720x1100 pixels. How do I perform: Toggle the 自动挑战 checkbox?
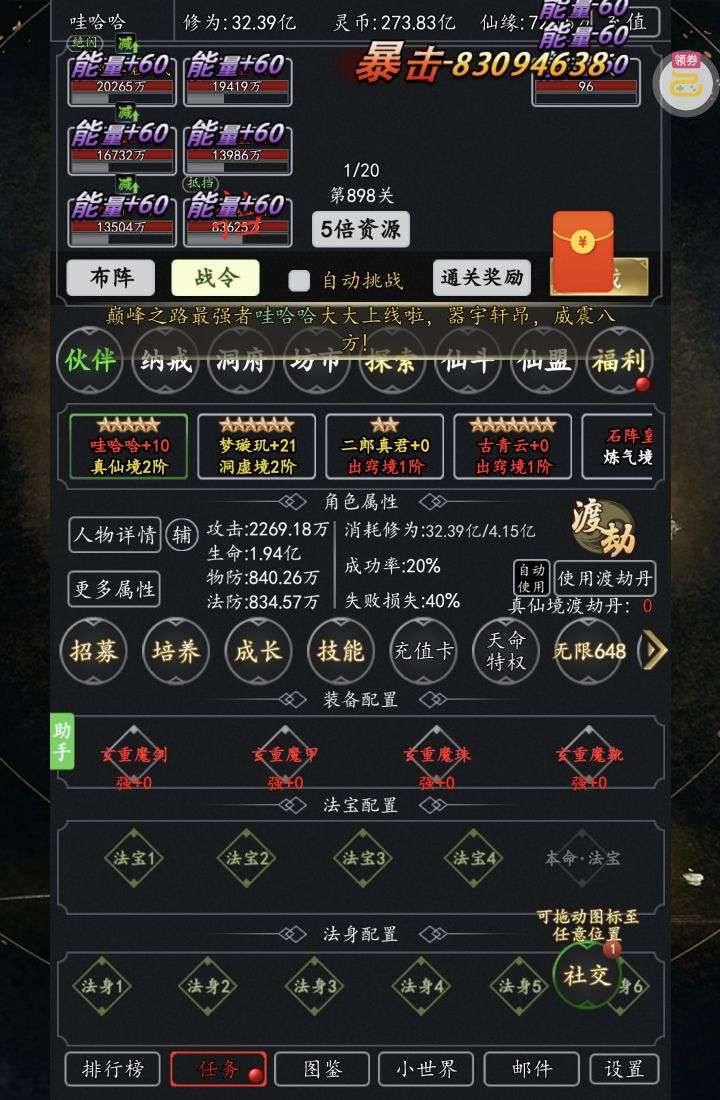tap(299, 281)
